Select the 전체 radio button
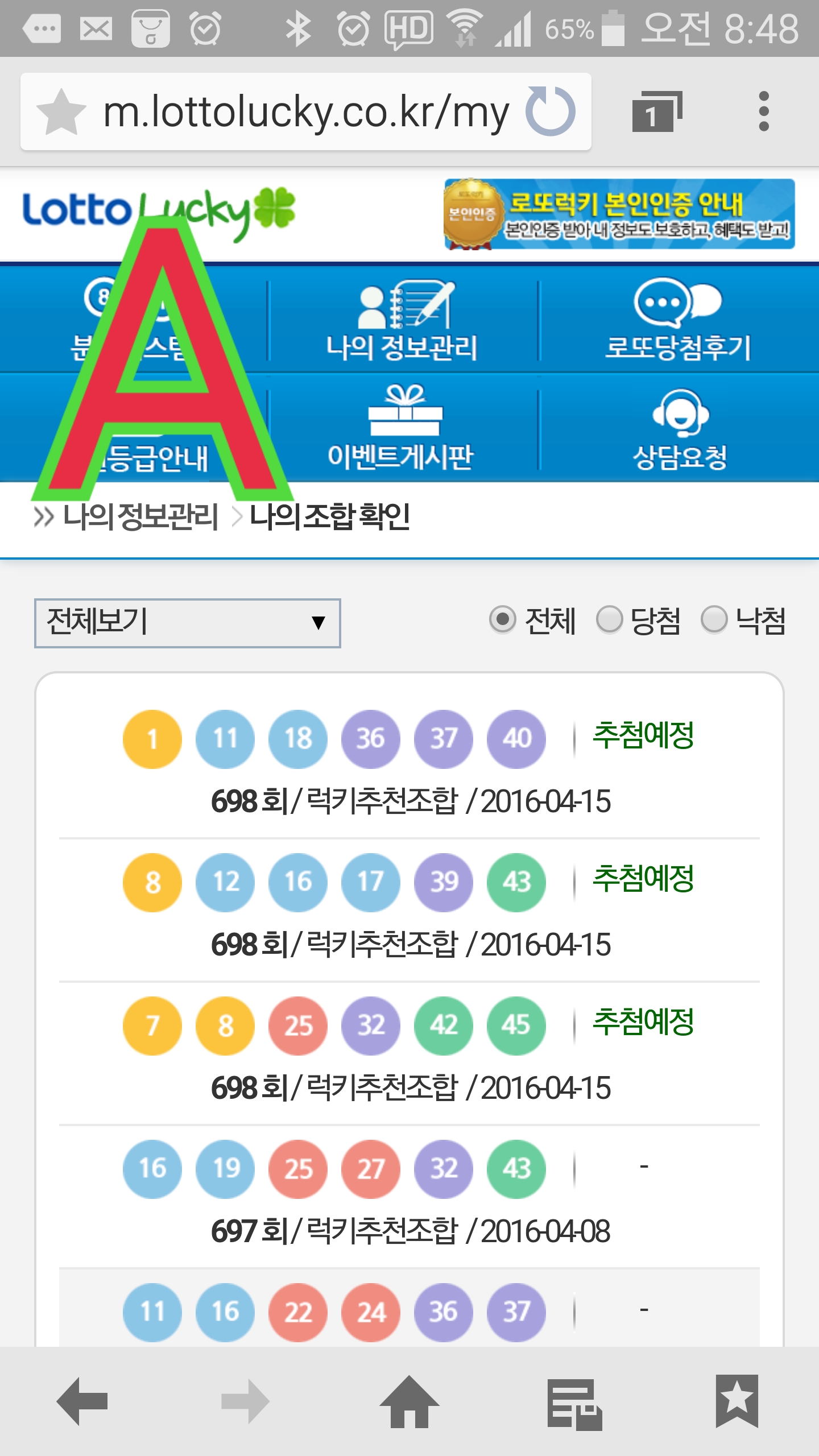Screen dimensions: 819x1456 (x=503, y=619)
